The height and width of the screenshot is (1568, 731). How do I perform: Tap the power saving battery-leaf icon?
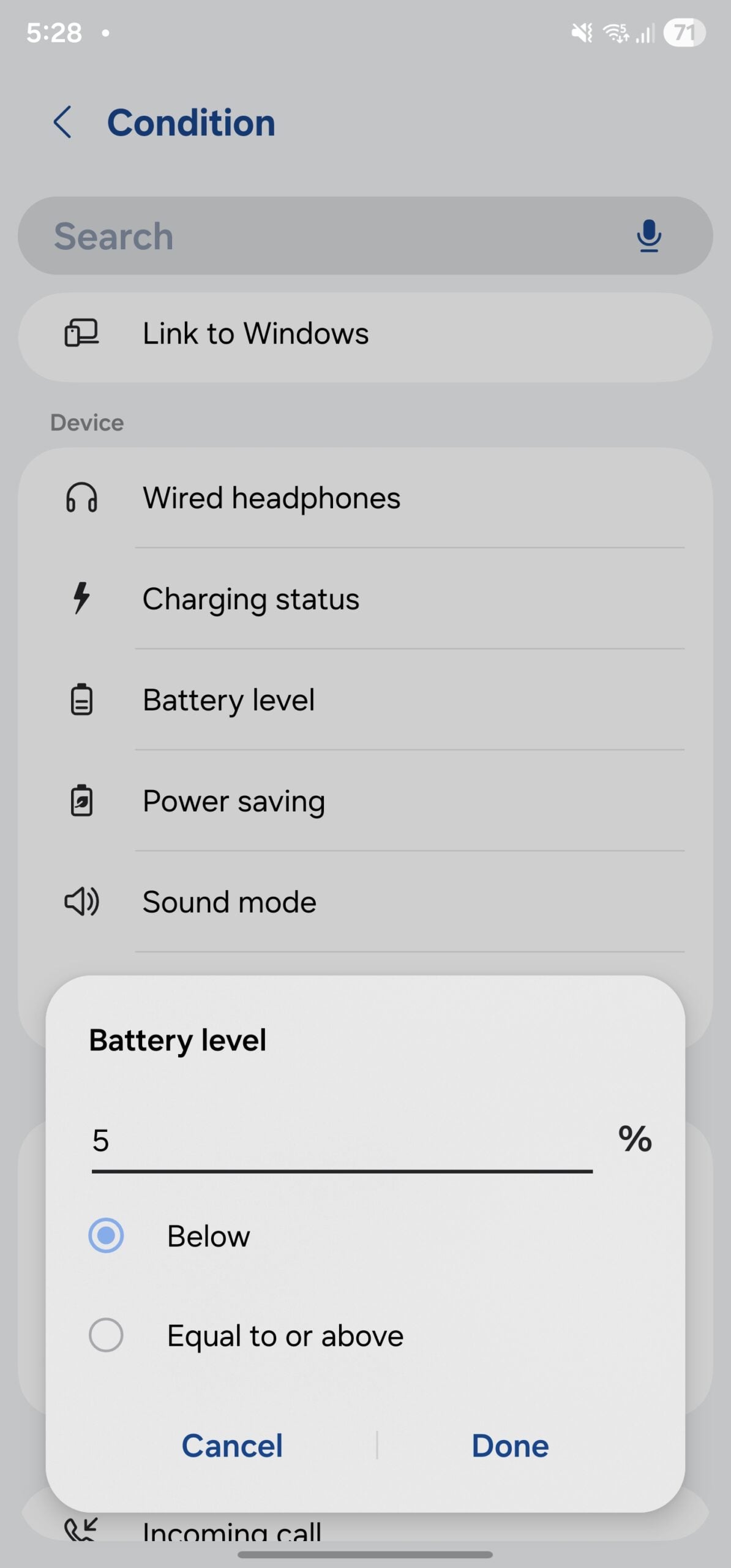(x=81, y=801)
